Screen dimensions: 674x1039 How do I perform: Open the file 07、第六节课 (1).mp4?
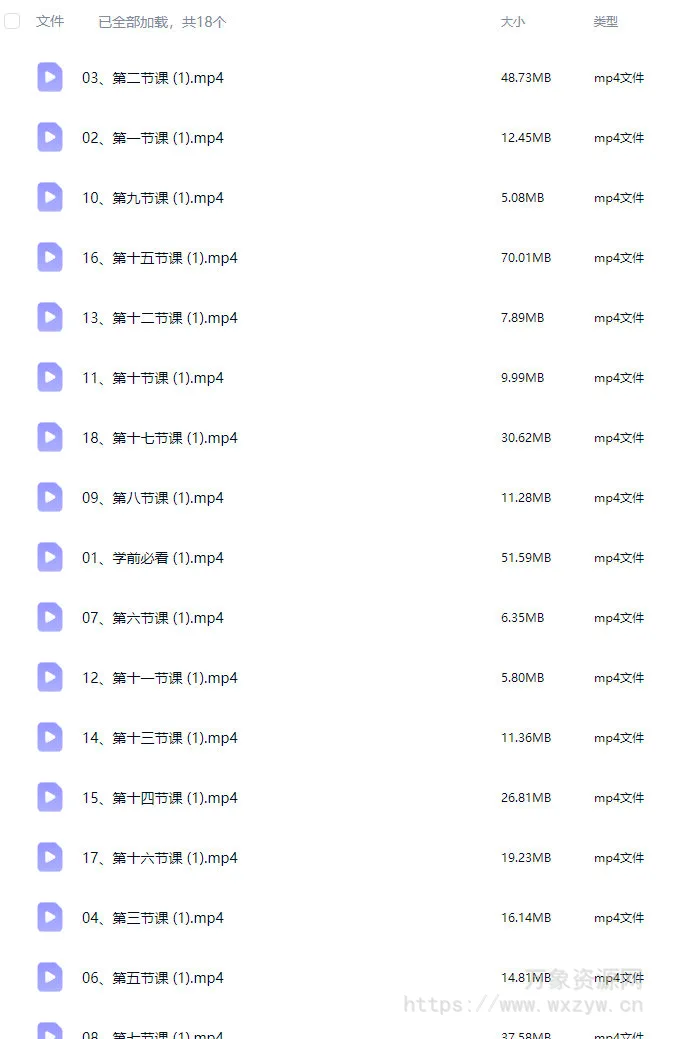pyautogui.click(x=152, y=618)
